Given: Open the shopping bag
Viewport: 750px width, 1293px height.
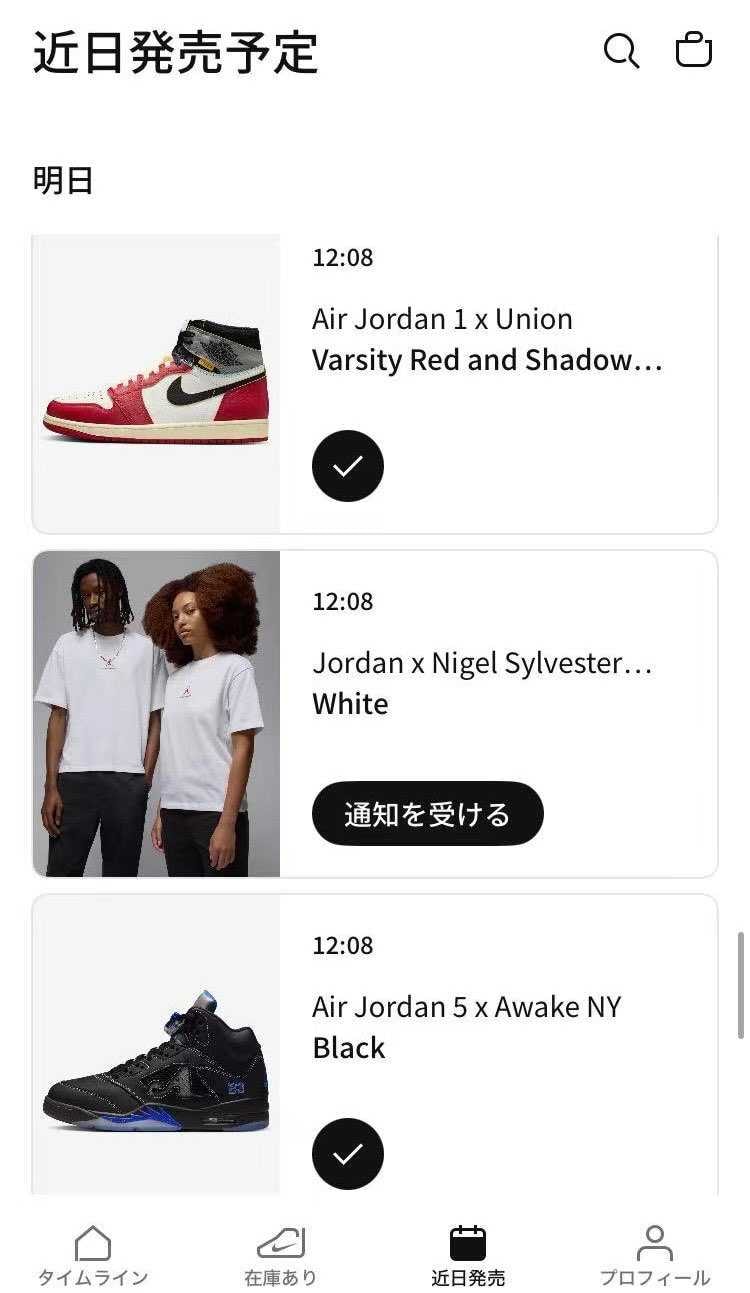Looking at the screenshot, I should coord(694,51).
